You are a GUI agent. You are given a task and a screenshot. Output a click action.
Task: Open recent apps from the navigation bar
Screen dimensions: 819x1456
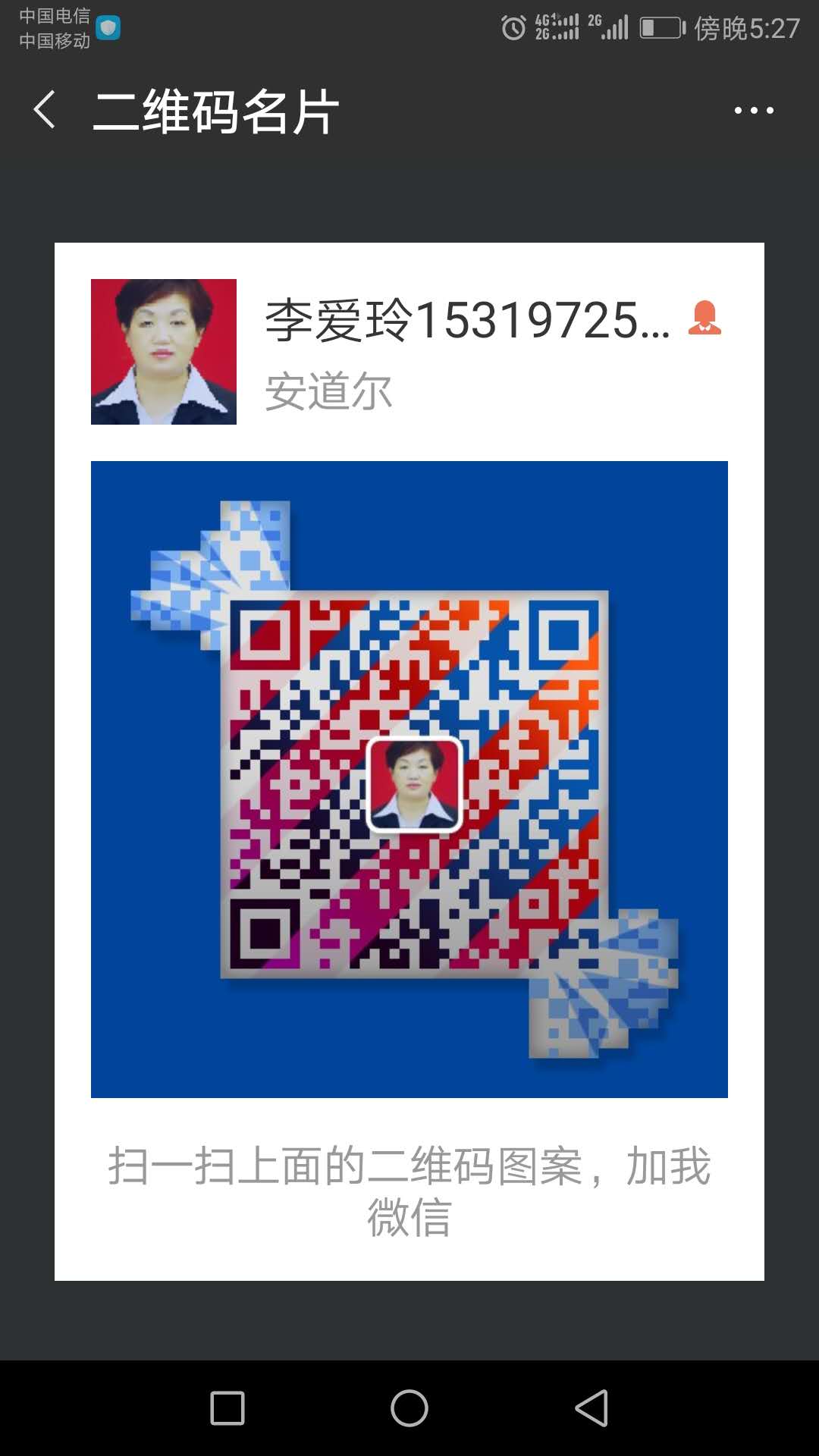click(227, 1408)
